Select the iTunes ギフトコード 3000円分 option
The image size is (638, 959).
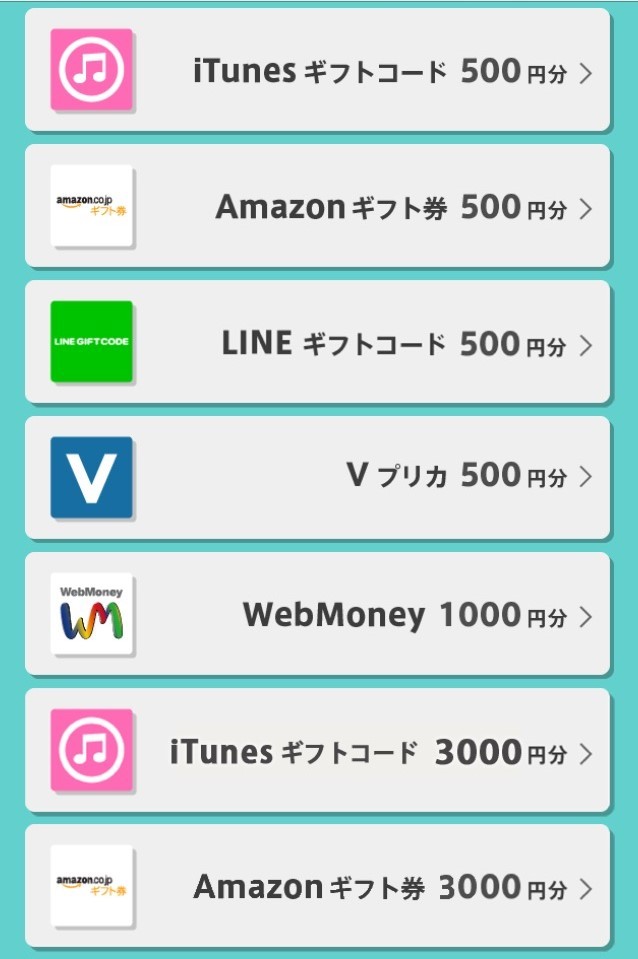[x=318, y=750]
